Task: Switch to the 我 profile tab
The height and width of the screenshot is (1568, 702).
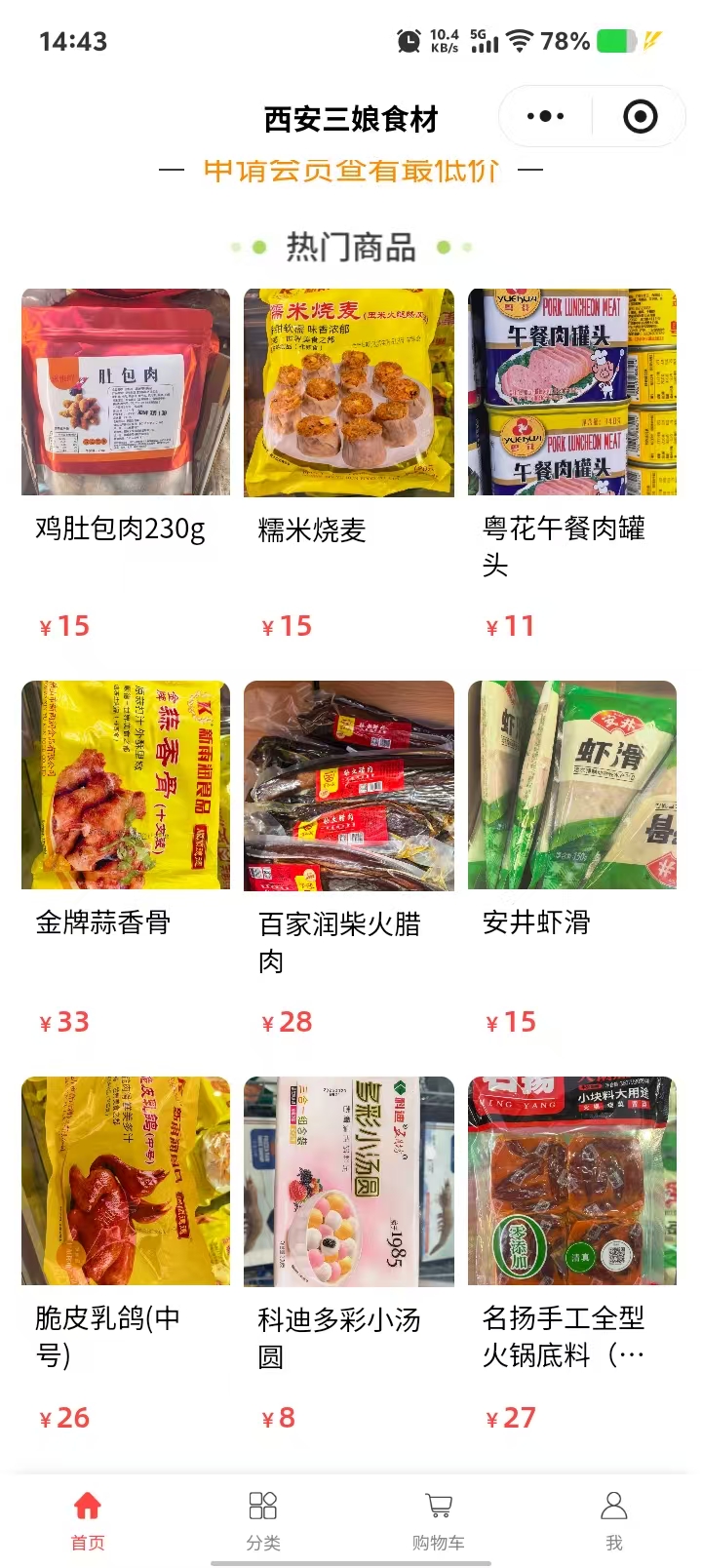Action: point(614,1519)
